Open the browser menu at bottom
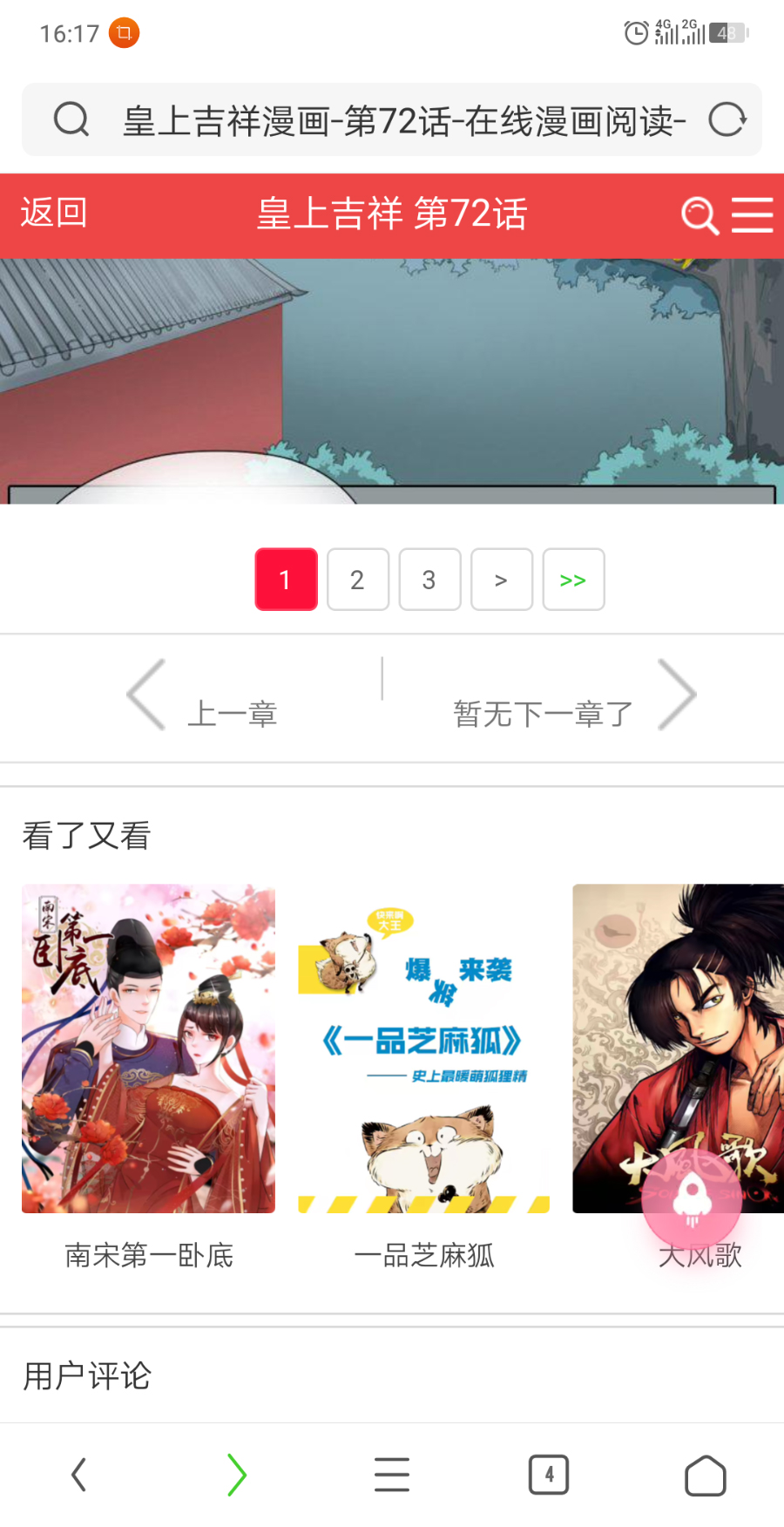784x1527 pixels. point(392,1475)
